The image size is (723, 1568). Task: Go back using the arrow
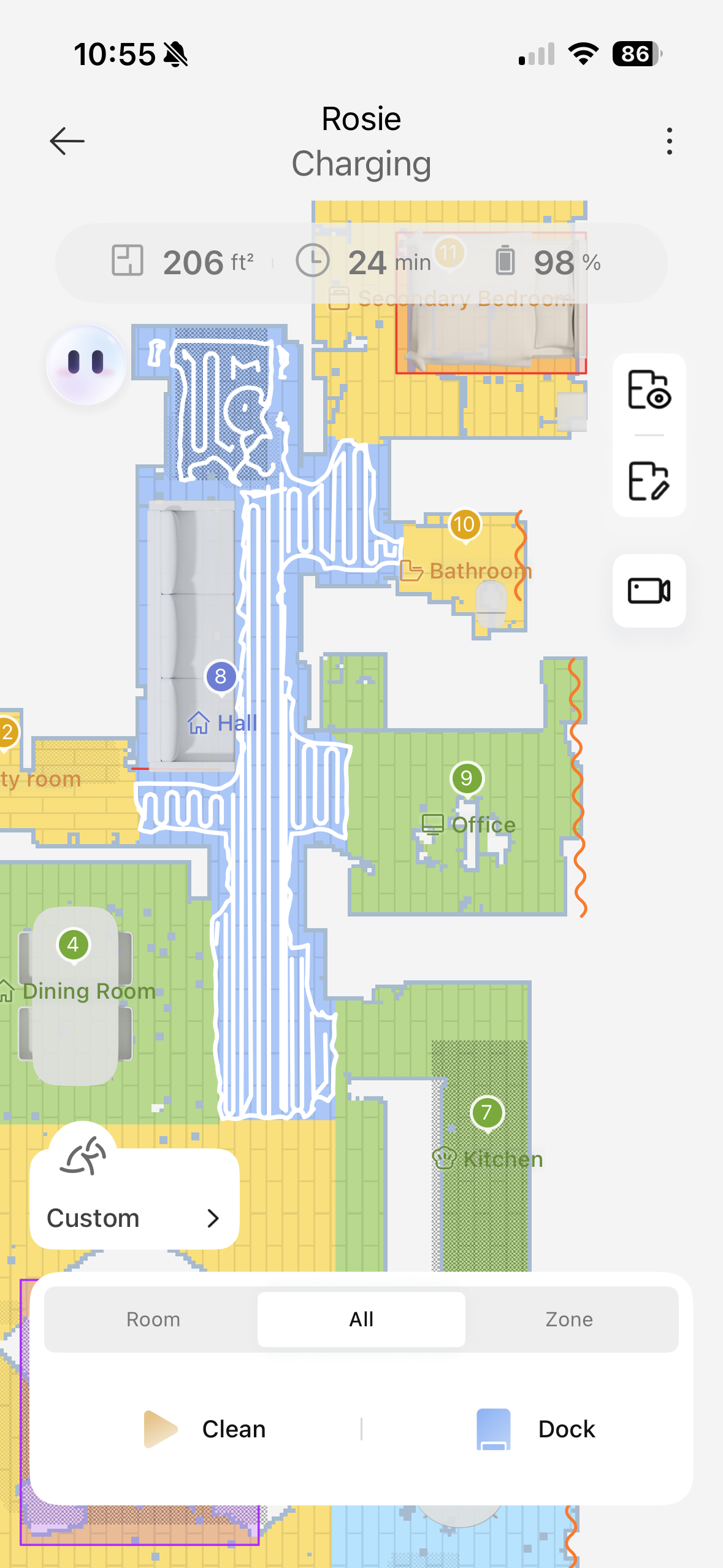(67, 141)
